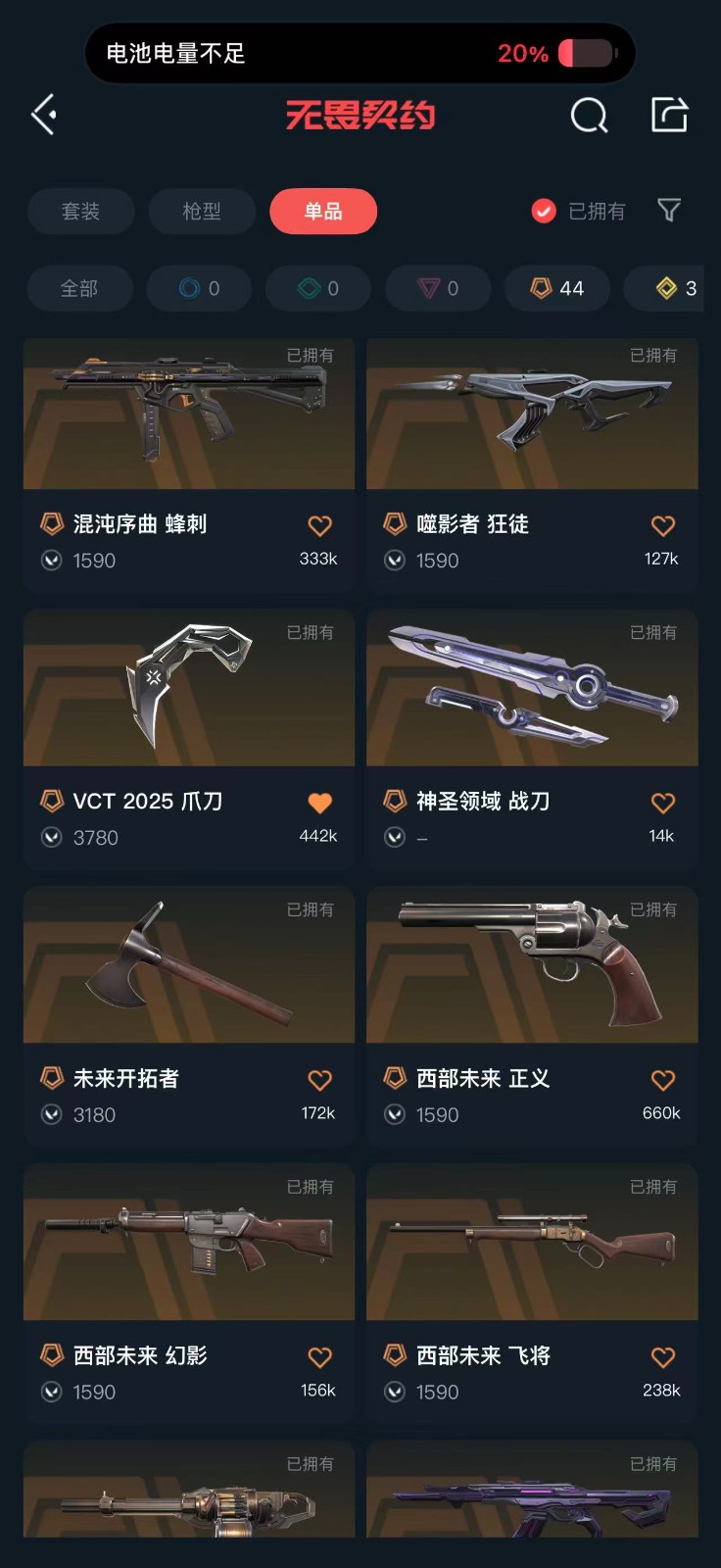Open the filter funnel icon
This screenshot has width=721, height=1568.
click(x=669, y=210)
